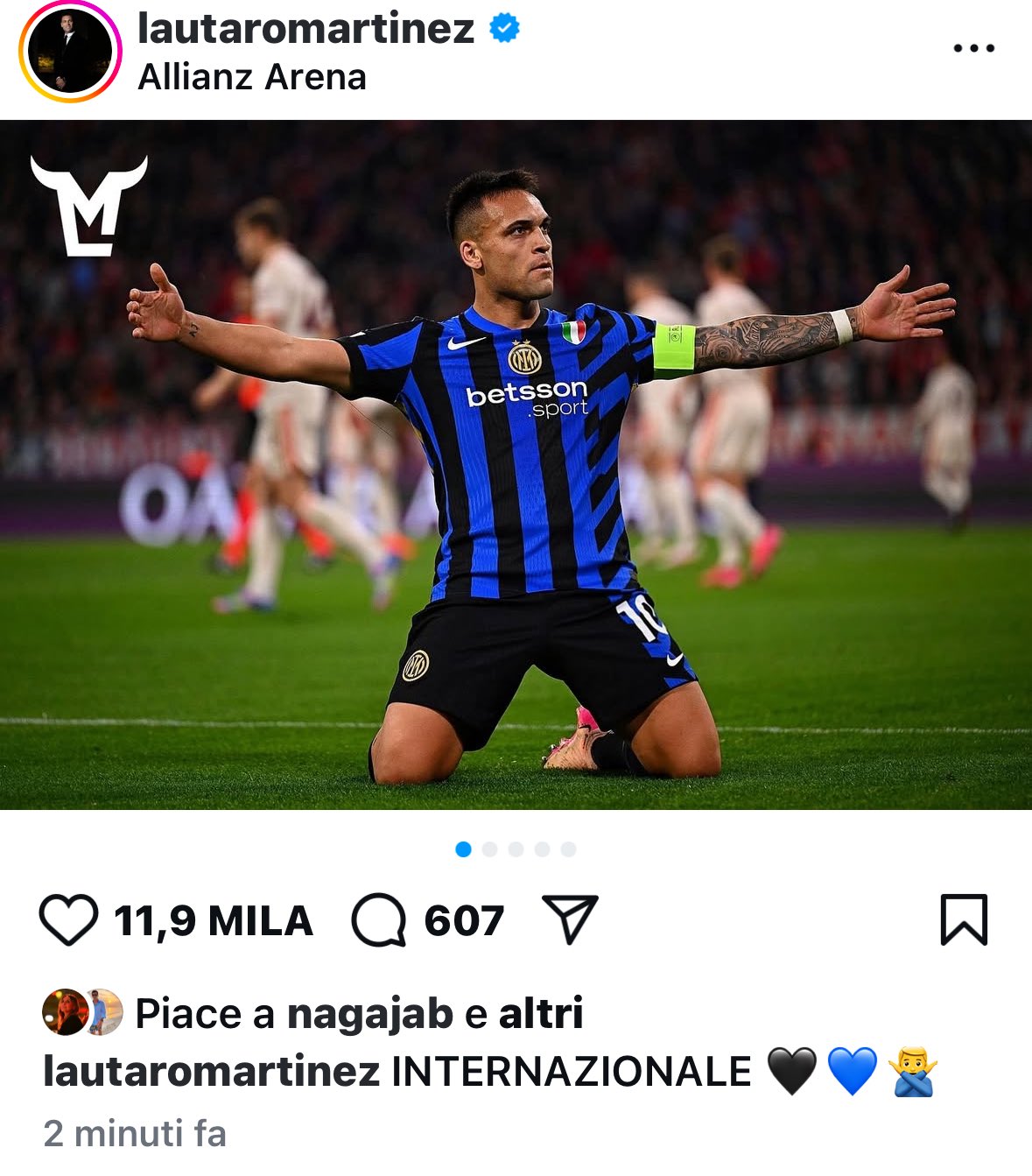Open the three-dot options menu
Image resolution: width=1032 pixels, height=1176 pixels.
pyautogui.click(x=973, y=48)
